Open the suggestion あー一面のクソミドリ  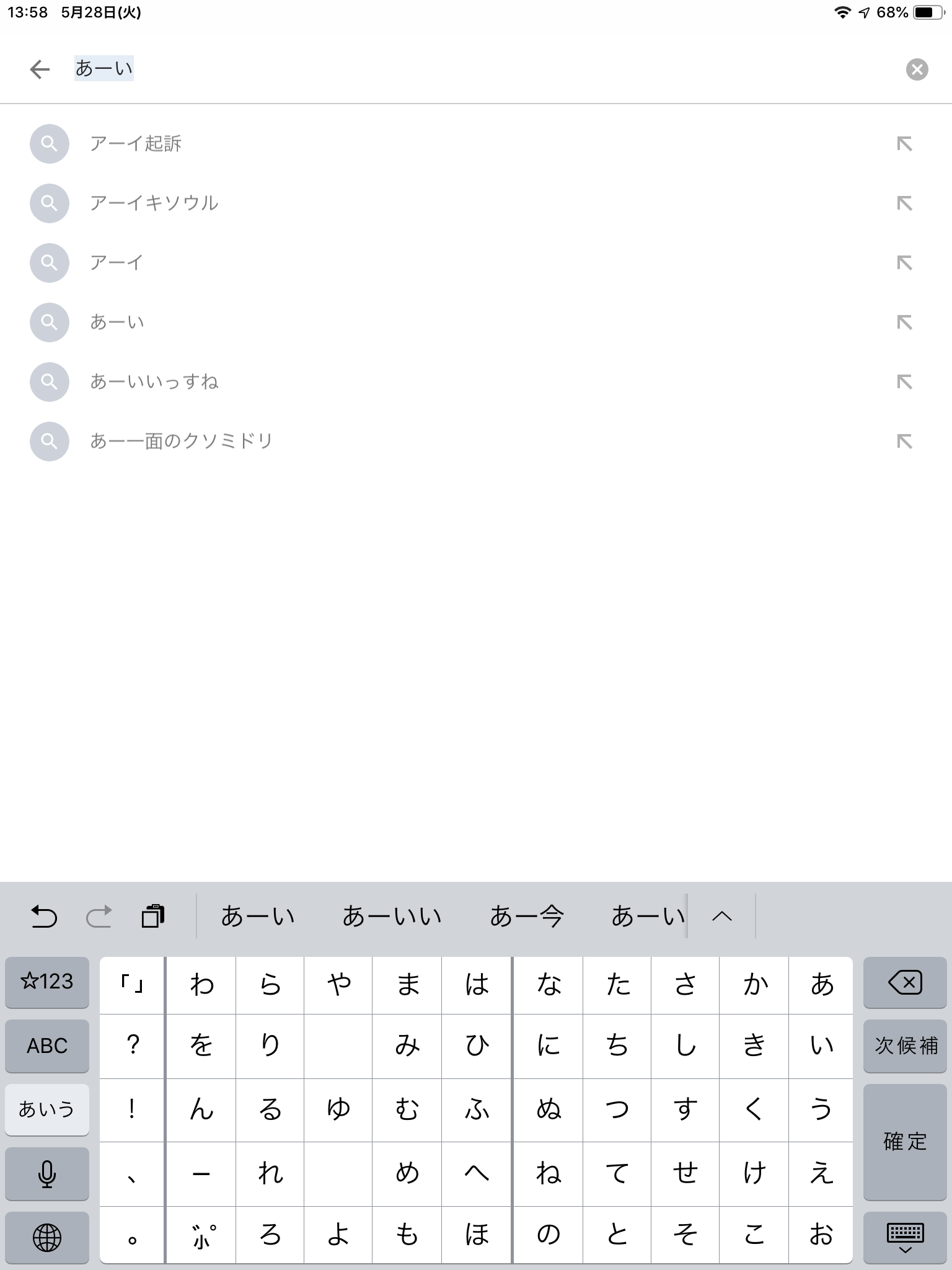pyautogui.click(x=181, y=442)
